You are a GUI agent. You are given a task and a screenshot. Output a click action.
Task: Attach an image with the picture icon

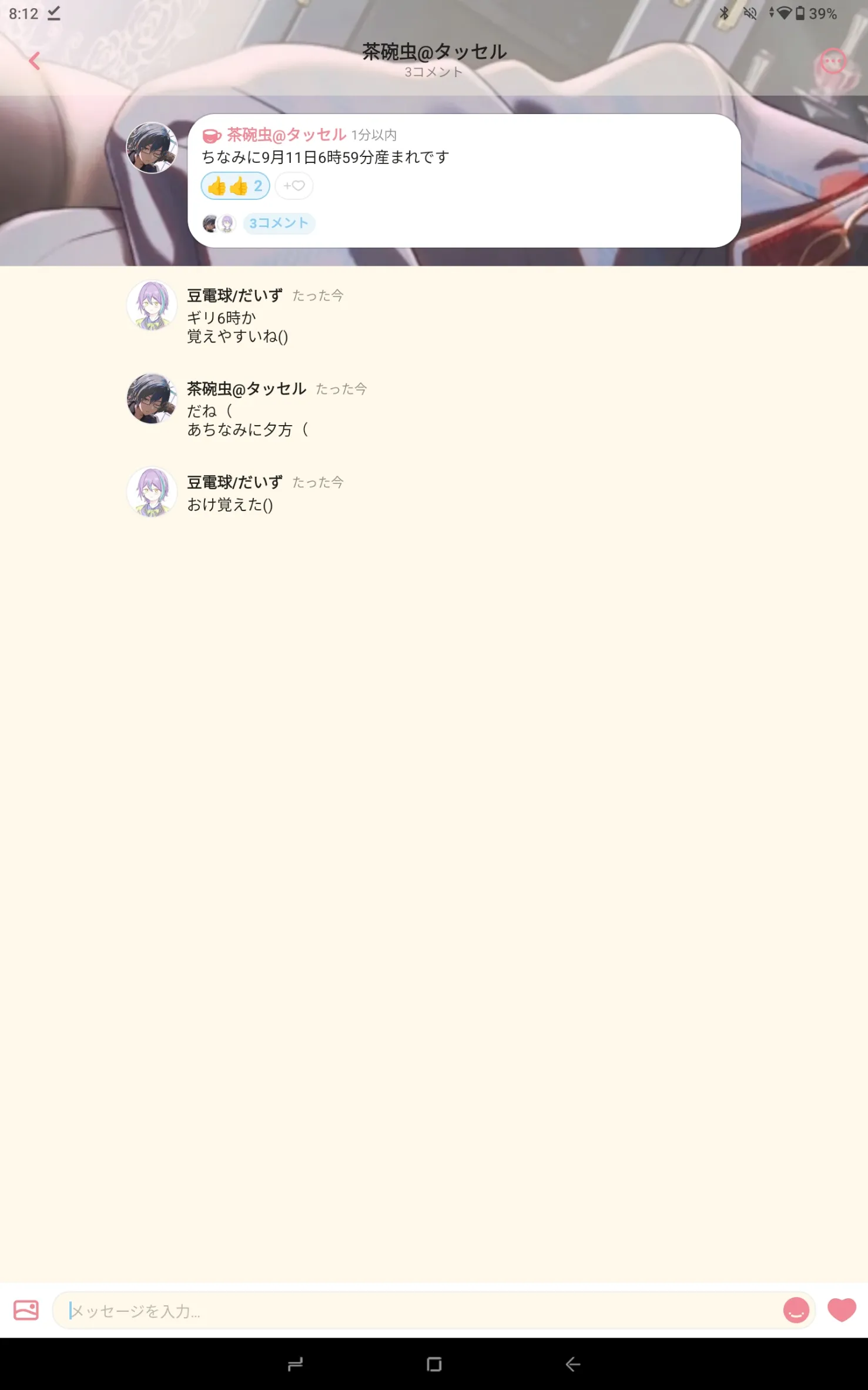click(x=26, y=1311)
